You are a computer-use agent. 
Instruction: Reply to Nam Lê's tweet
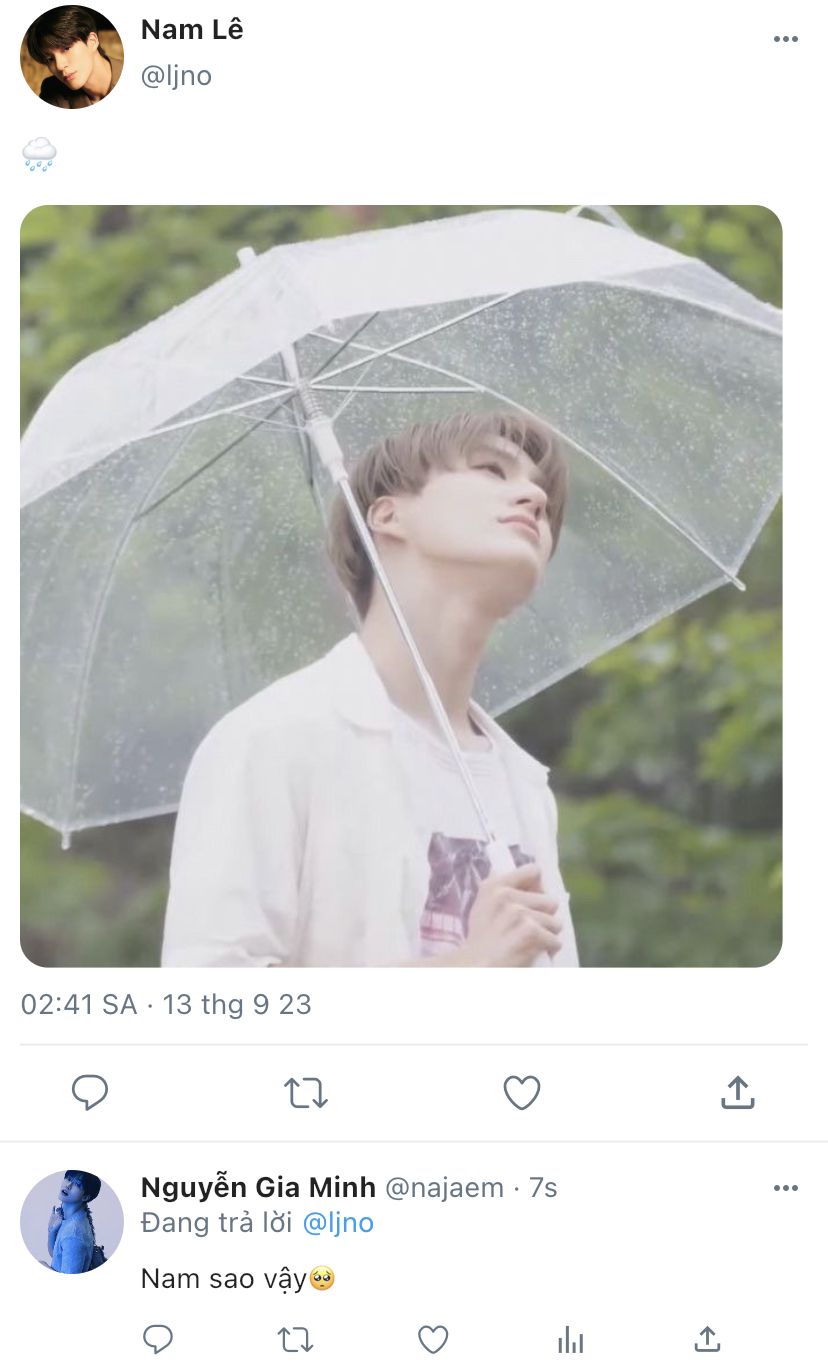[90, 1092]
